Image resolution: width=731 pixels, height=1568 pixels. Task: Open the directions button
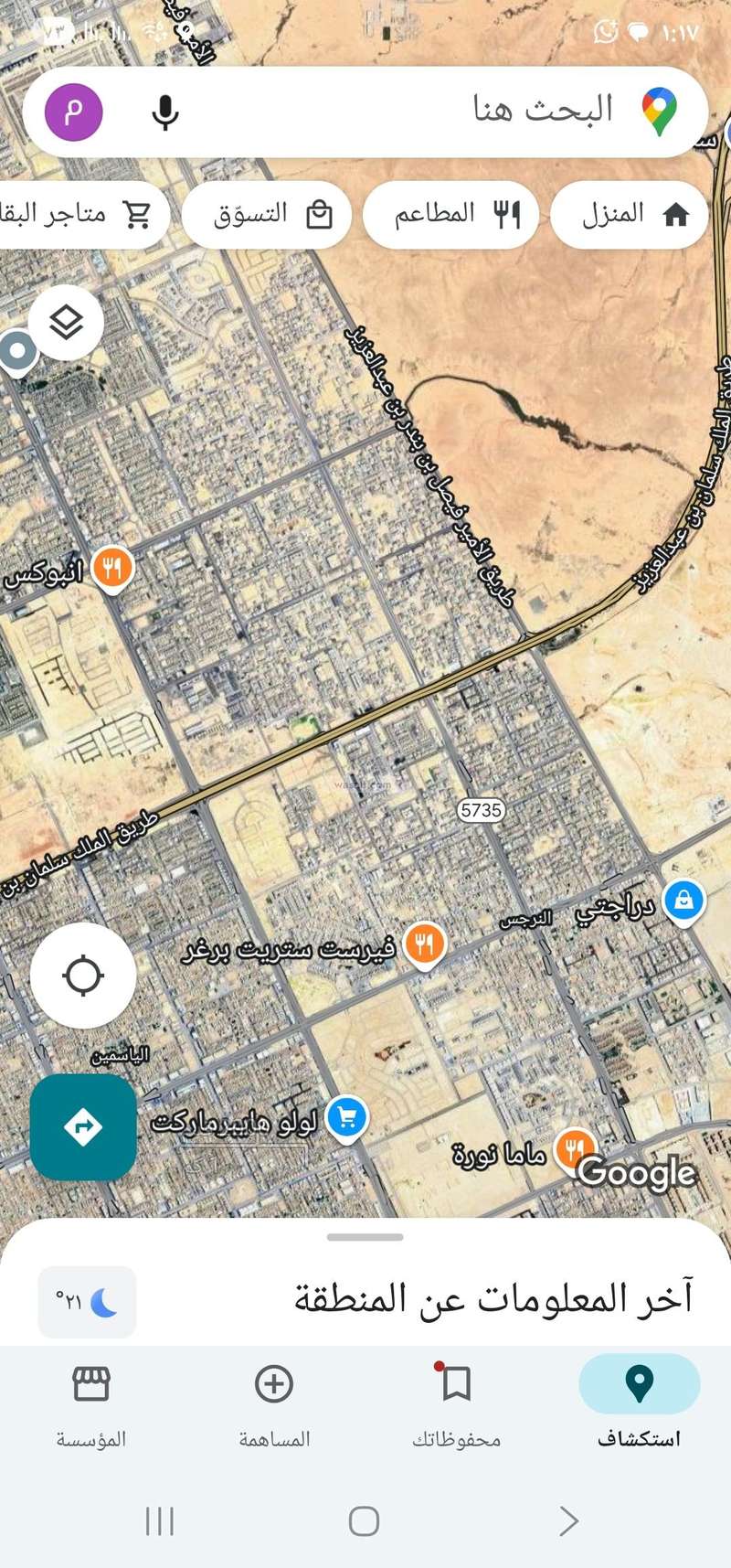pos(83,1126)
